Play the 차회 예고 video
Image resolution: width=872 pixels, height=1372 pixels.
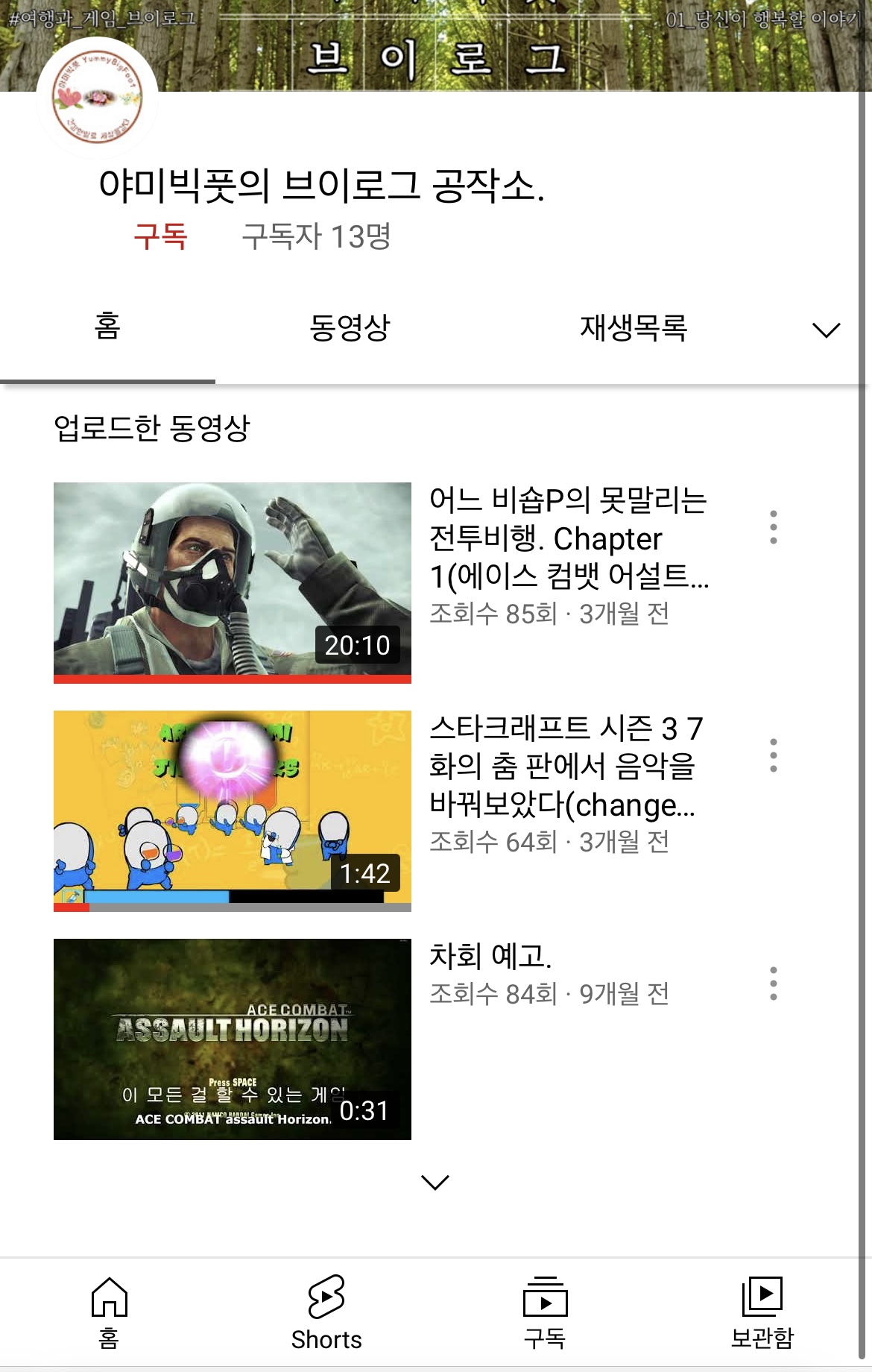233,1038
